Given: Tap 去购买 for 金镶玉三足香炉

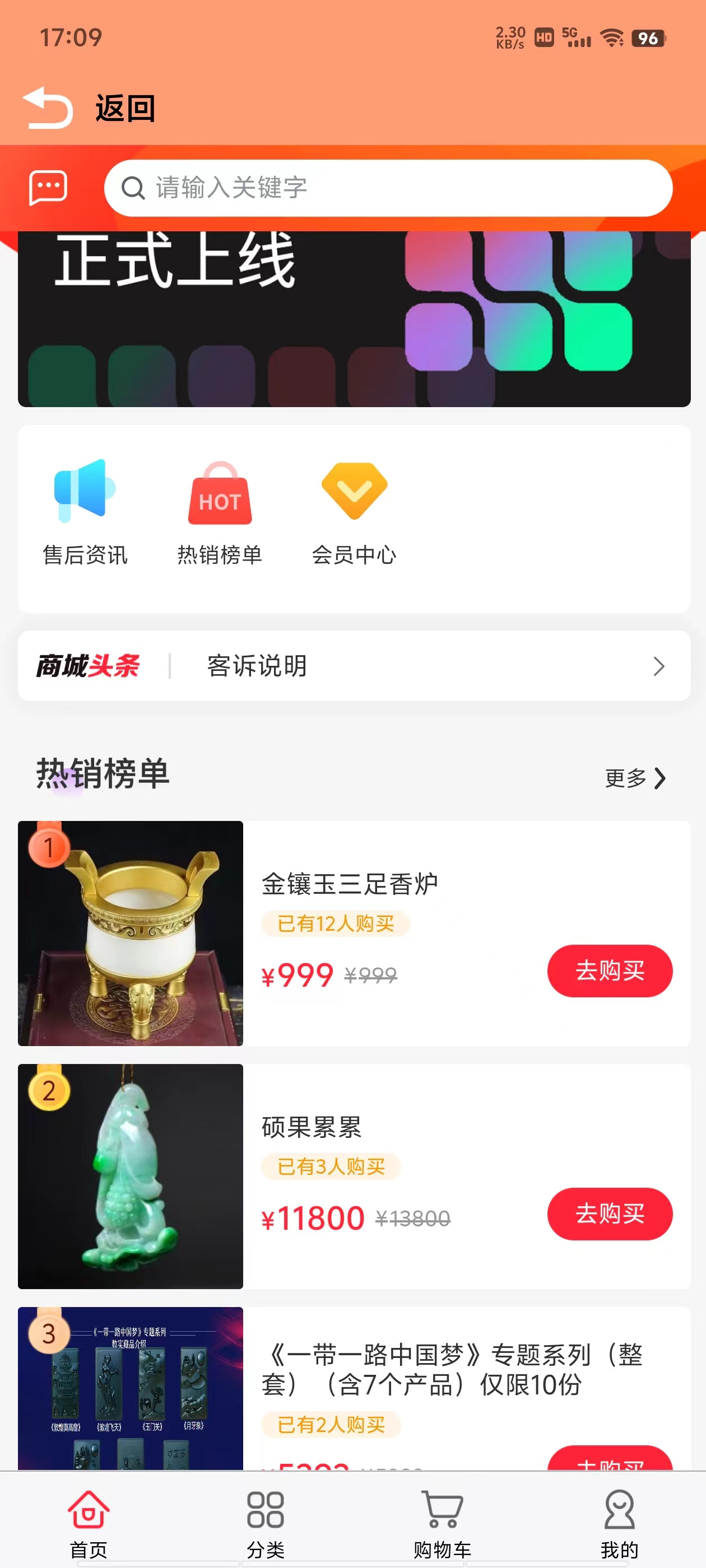Looking at the screenshot, I should point(609,971).
